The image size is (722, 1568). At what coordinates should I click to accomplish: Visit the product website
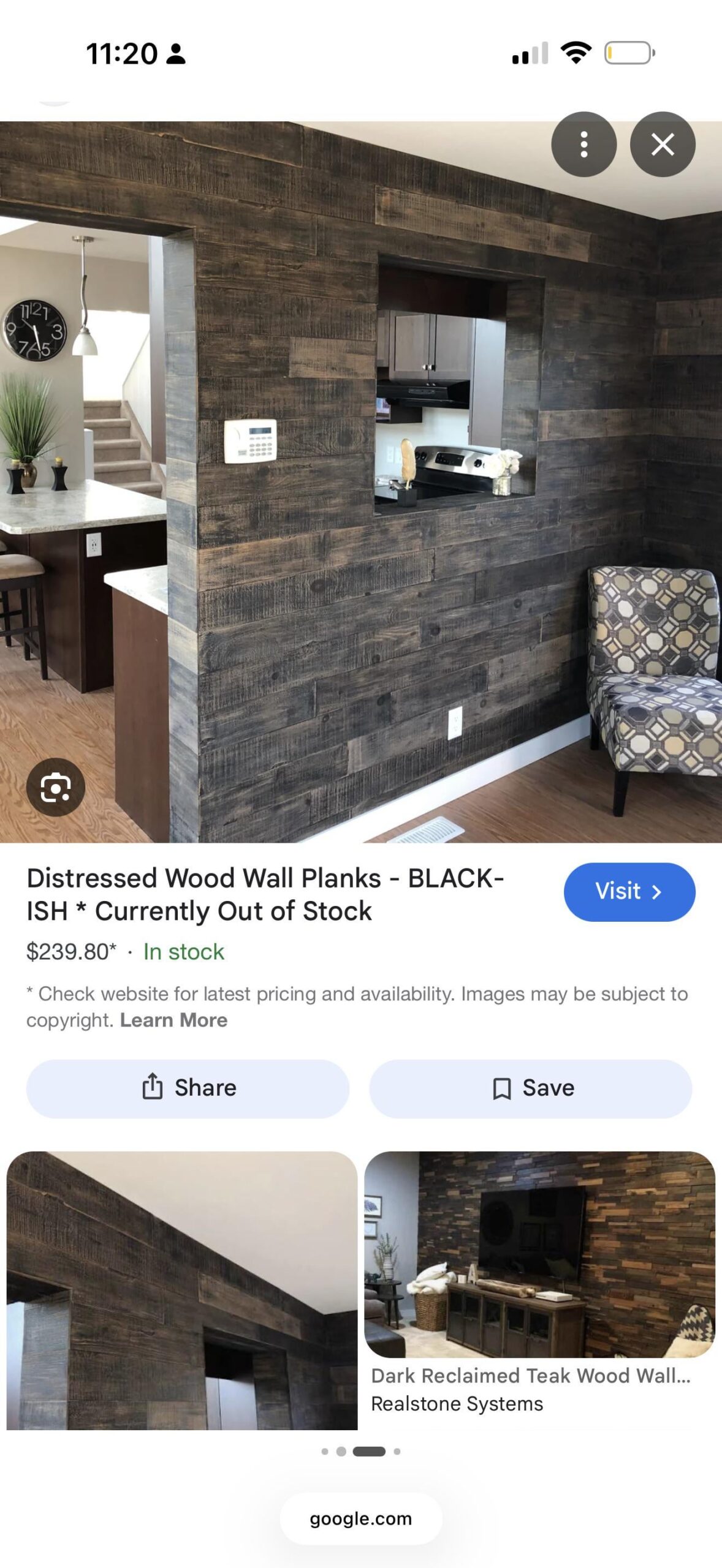pyautogui.click(x=629, y=892)
